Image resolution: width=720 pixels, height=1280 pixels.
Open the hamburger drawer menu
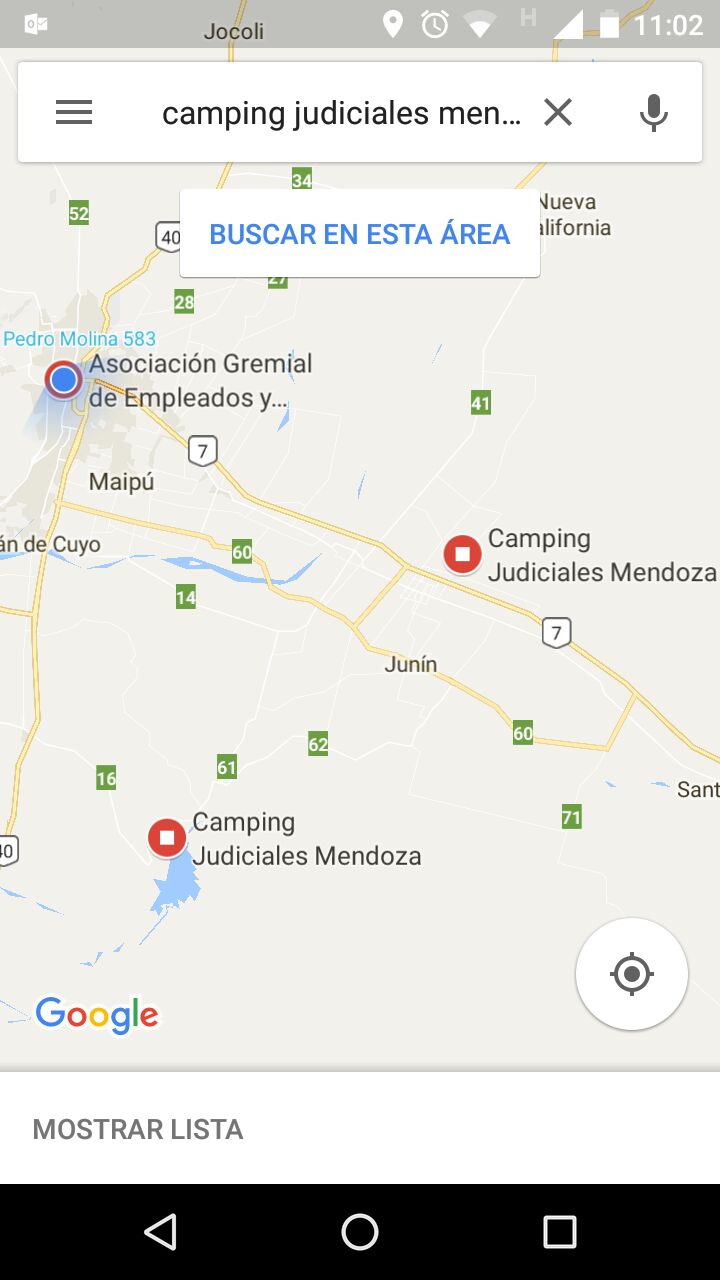click(x=74, y=113)
